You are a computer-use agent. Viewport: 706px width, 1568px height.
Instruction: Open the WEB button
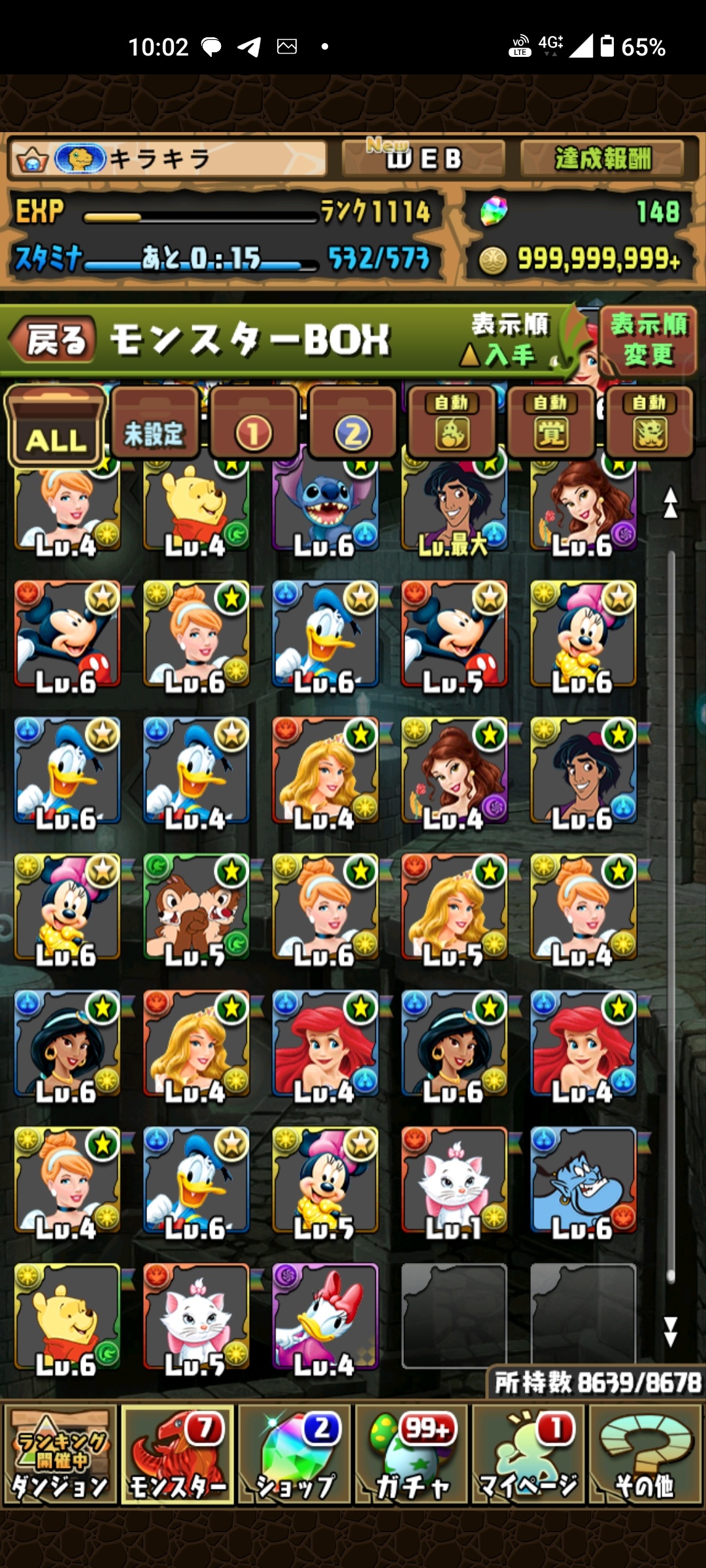click(424, 158)
